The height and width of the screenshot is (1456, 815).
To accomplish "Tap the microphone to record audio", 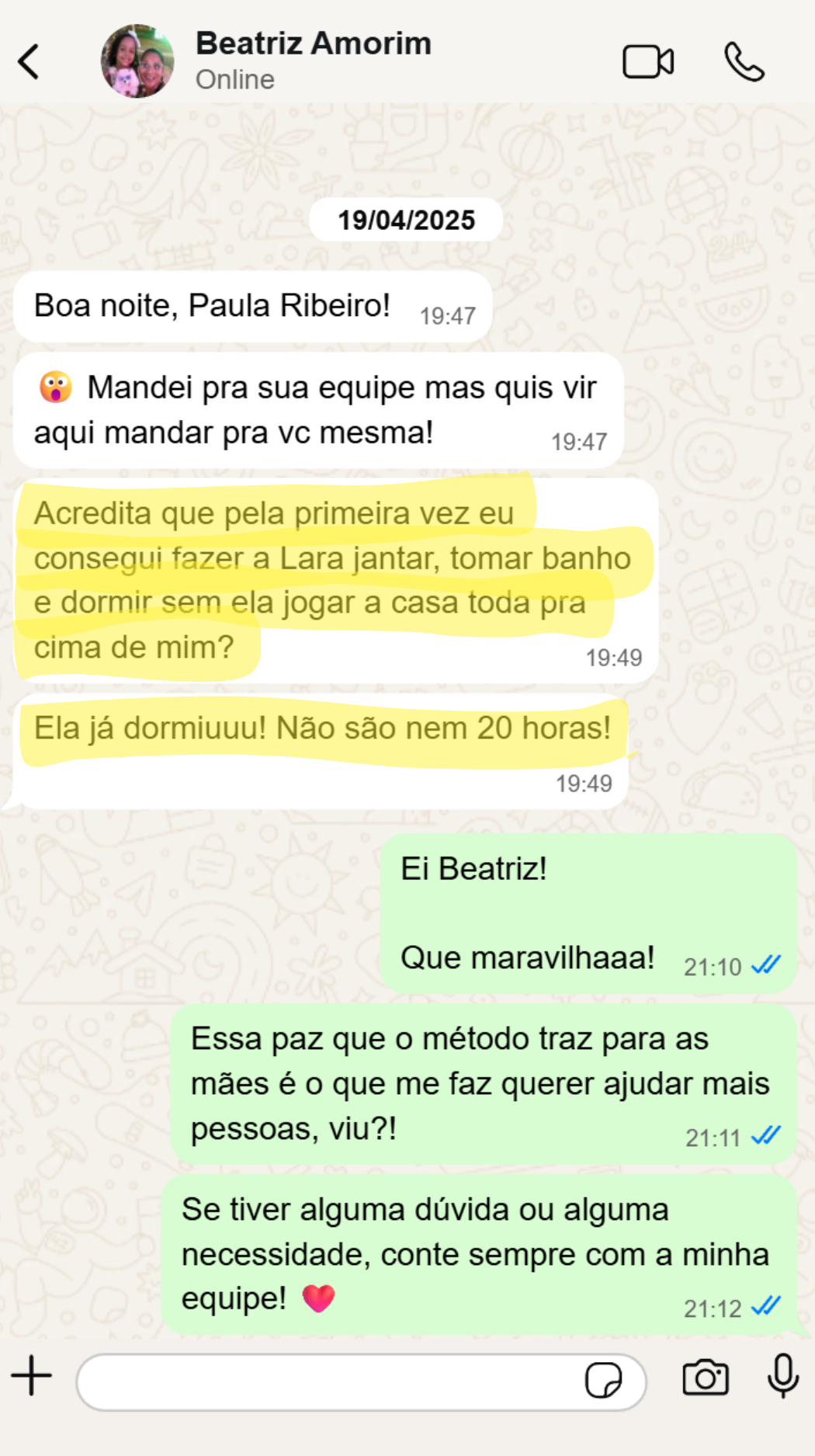I will pos(782,1375).
